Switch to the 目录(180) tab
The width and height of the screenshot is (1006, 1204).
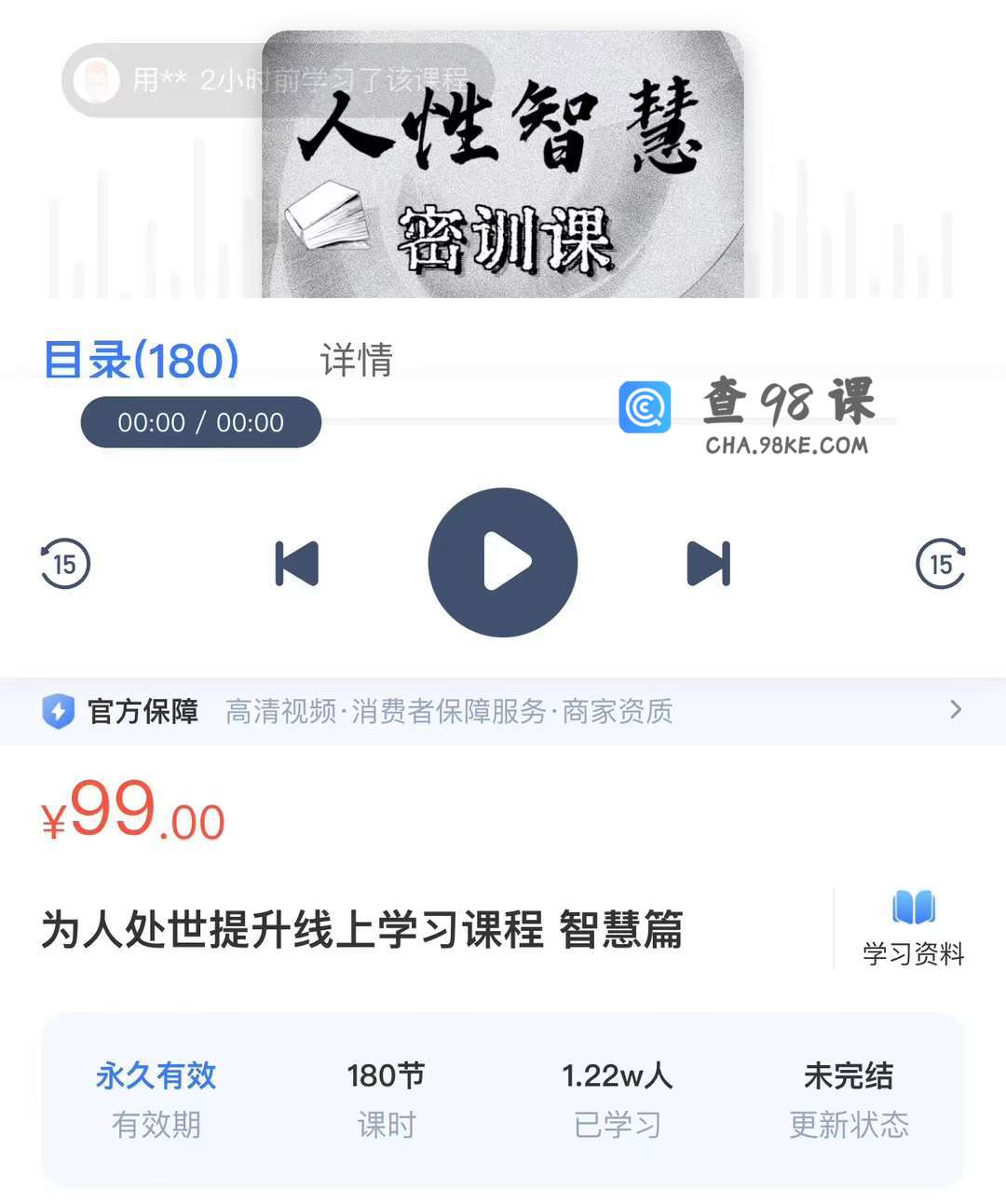click(142, 360)
